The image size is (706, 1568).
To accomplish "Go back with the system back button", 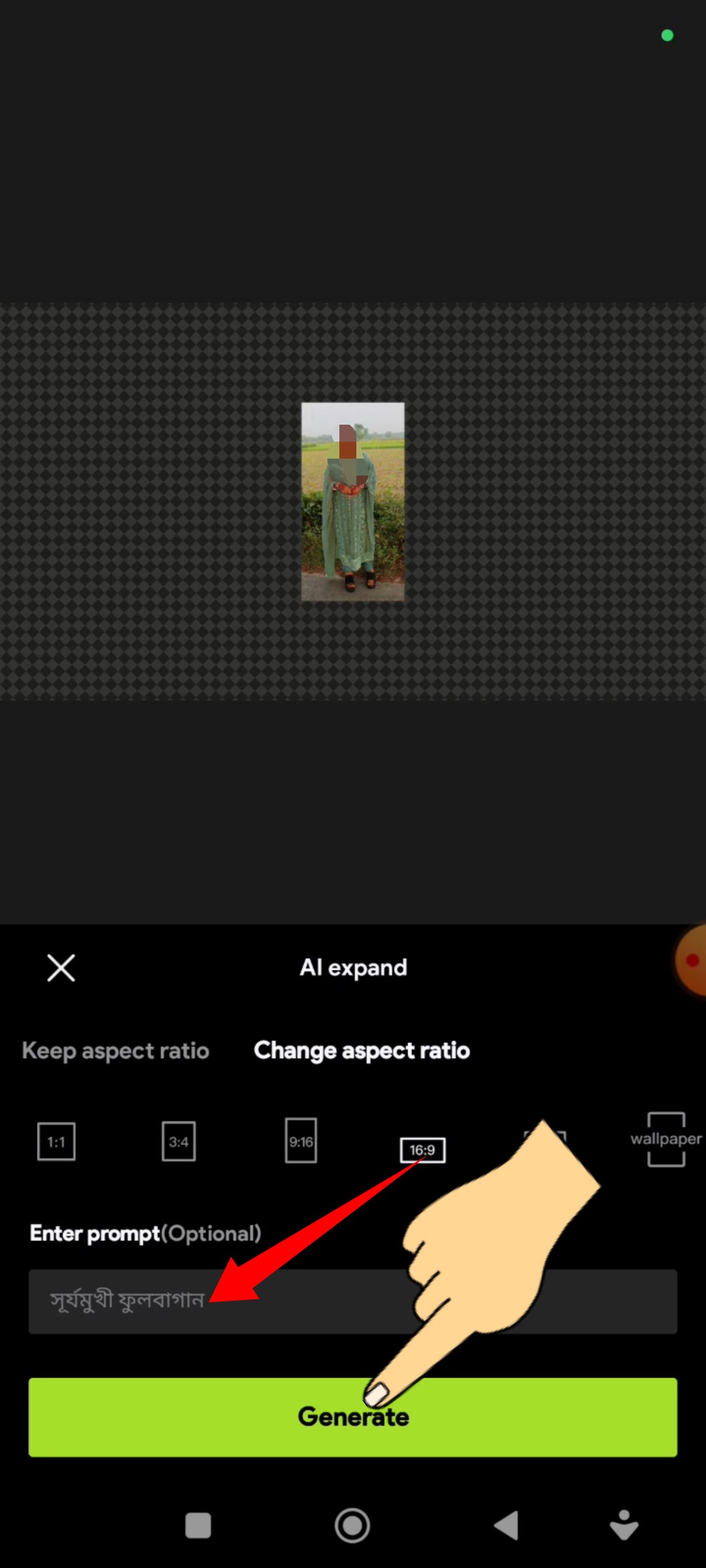I will pos(506,1526).
